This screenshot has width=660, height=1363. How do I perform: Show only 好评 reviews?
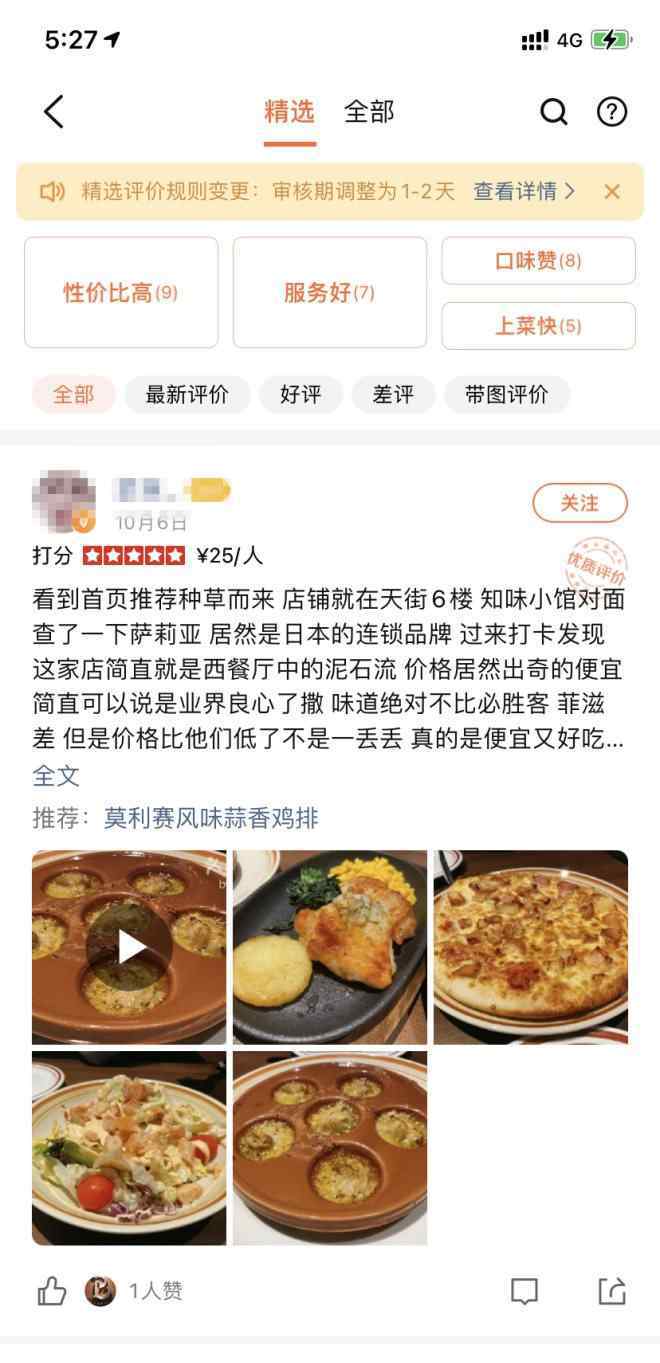click(x=300, y=395)
